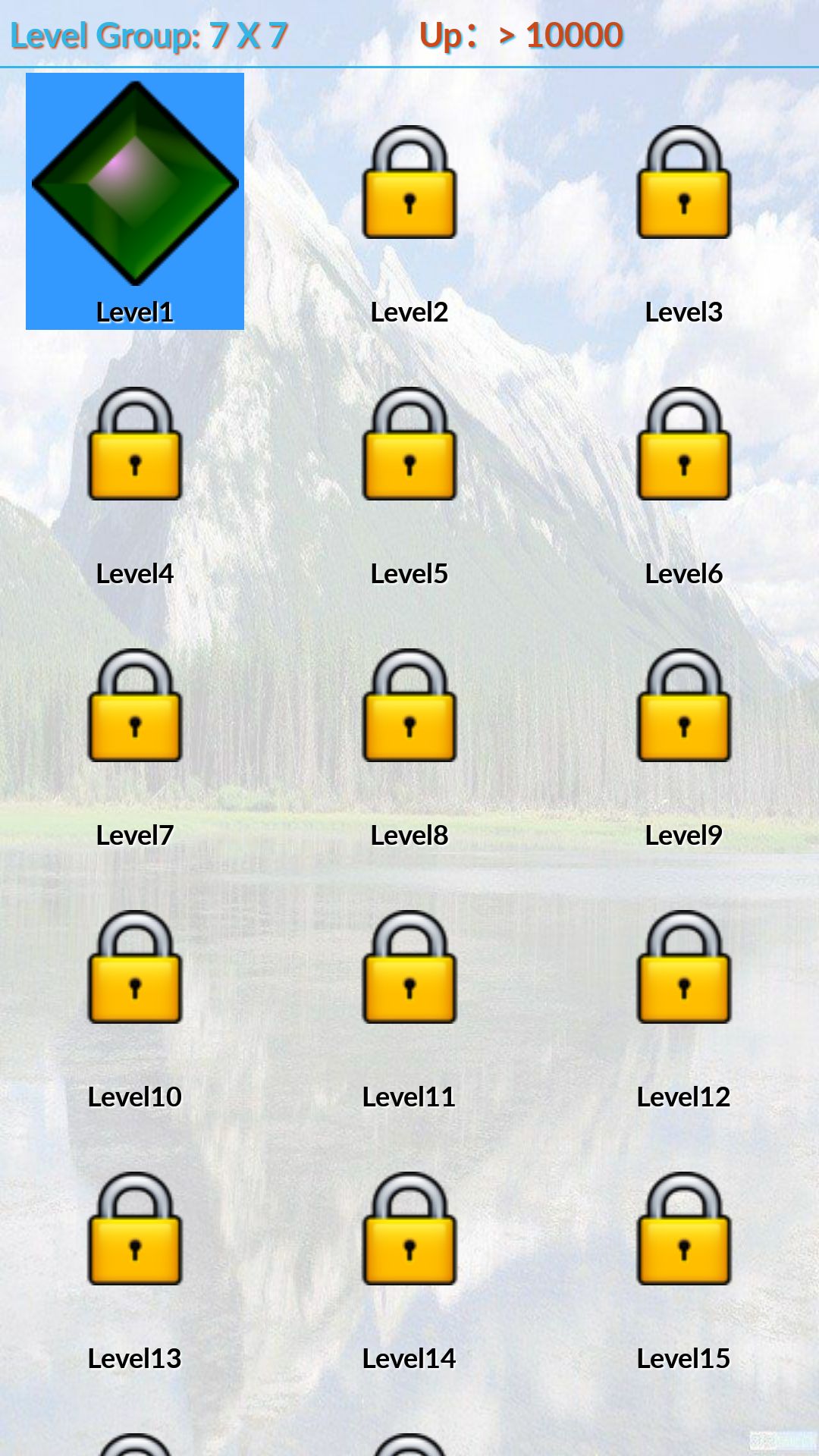Tap the Level14 label text
819x1456 pixels.
(x=409, y=1359)
